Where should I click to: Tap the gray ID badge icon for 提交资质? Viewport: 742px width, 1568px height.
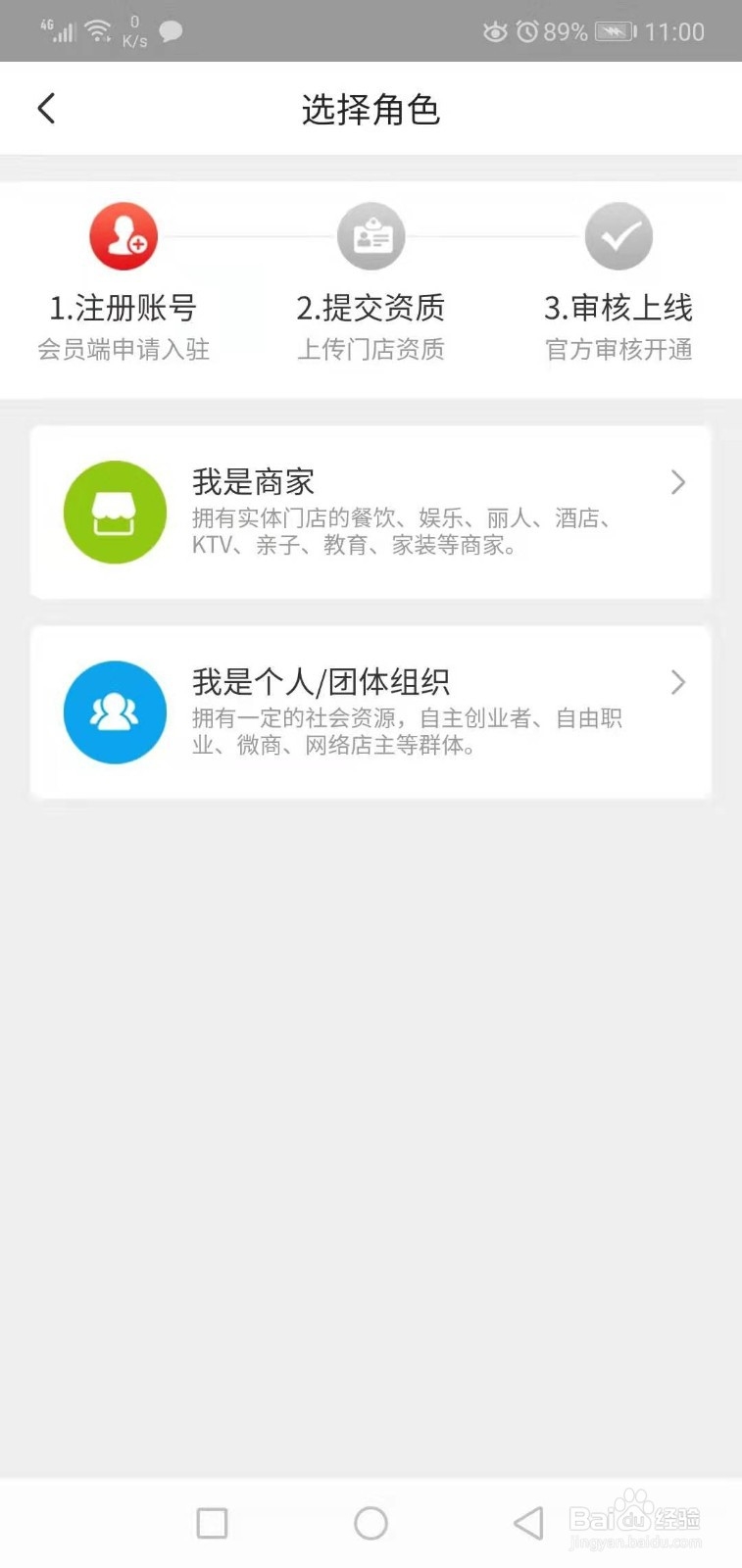(x=371, y=235)
